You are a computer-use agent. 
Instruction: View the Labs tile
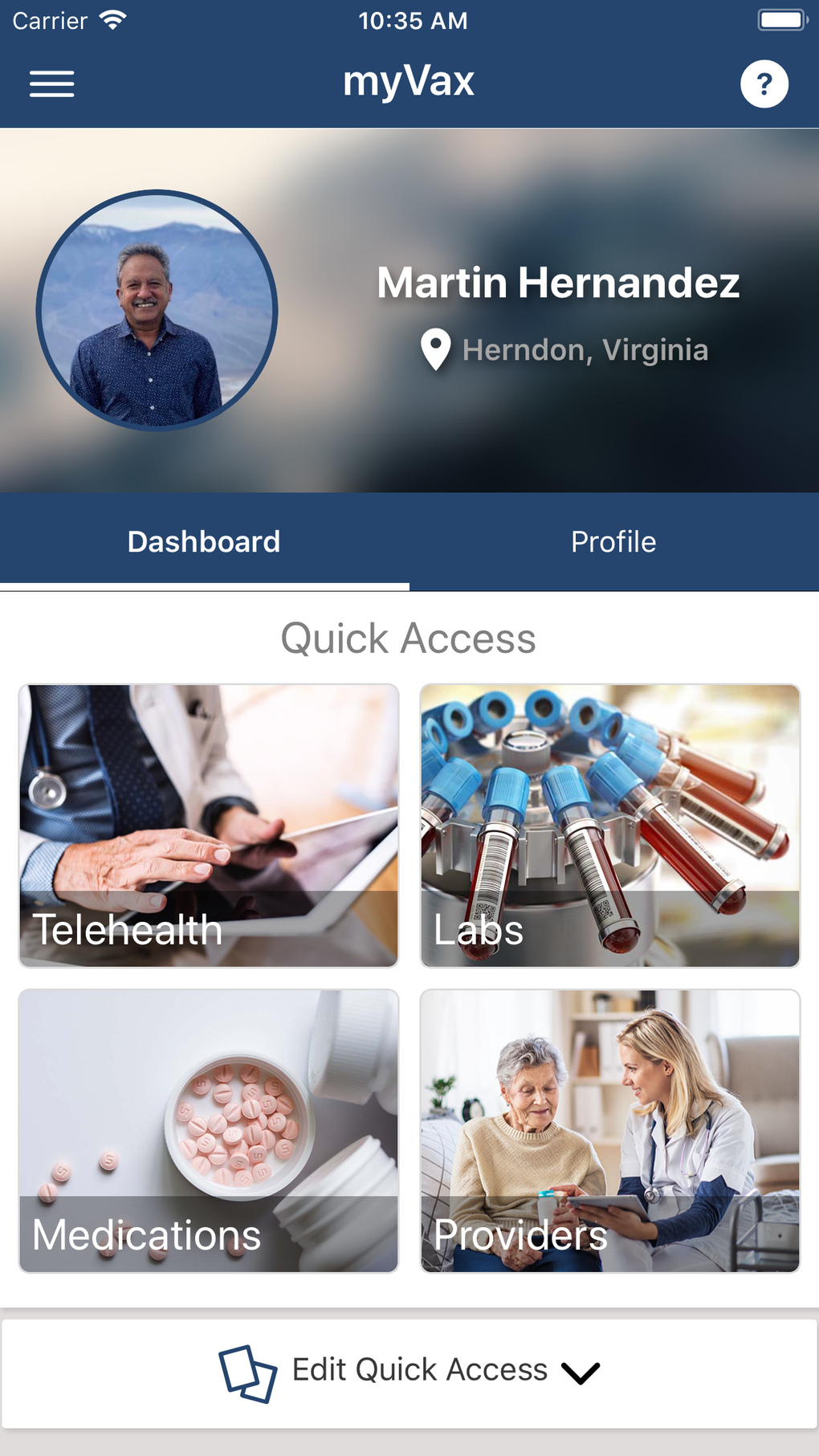click(x=610, y=826)
